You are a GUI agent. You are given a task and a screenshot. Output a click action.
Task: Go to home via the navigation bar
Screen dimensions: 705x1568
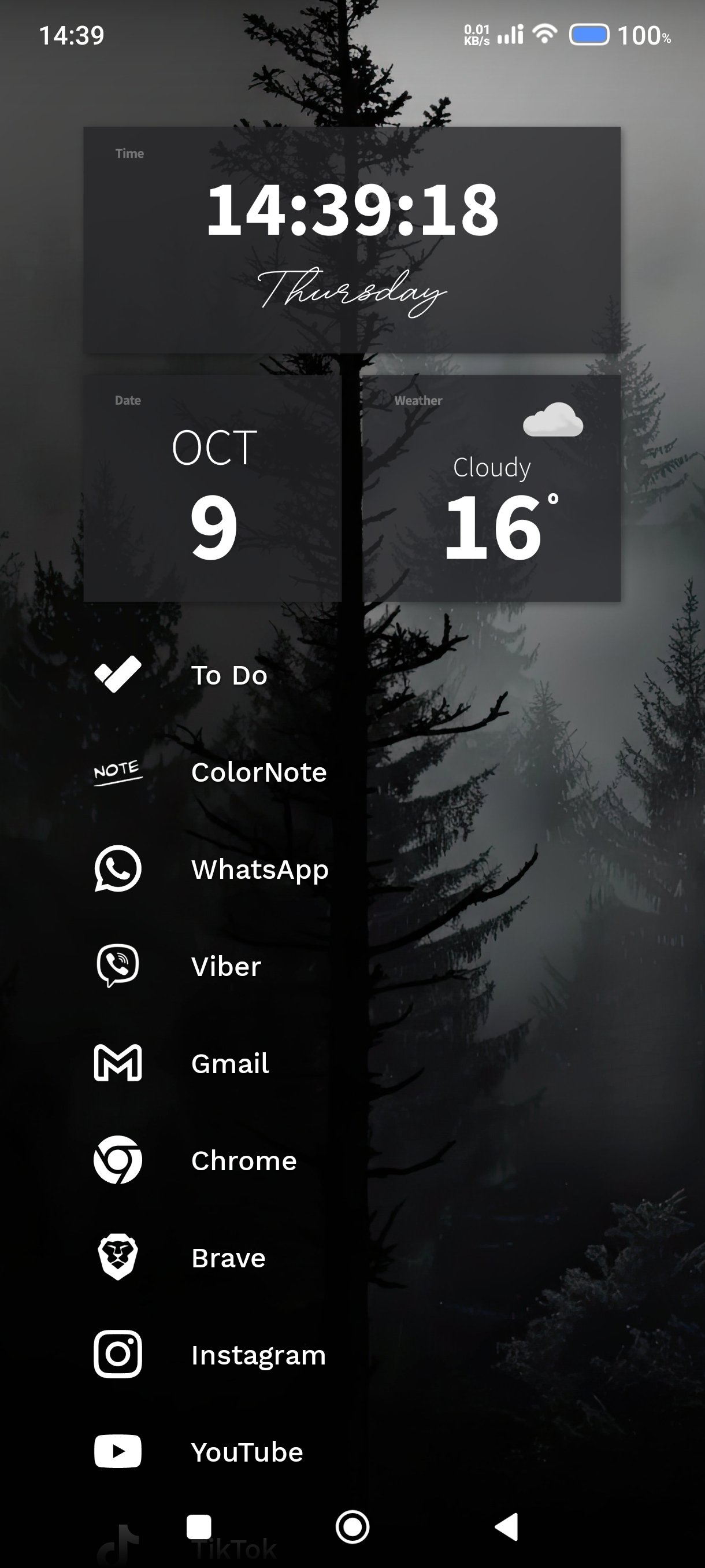(352, 1526)
